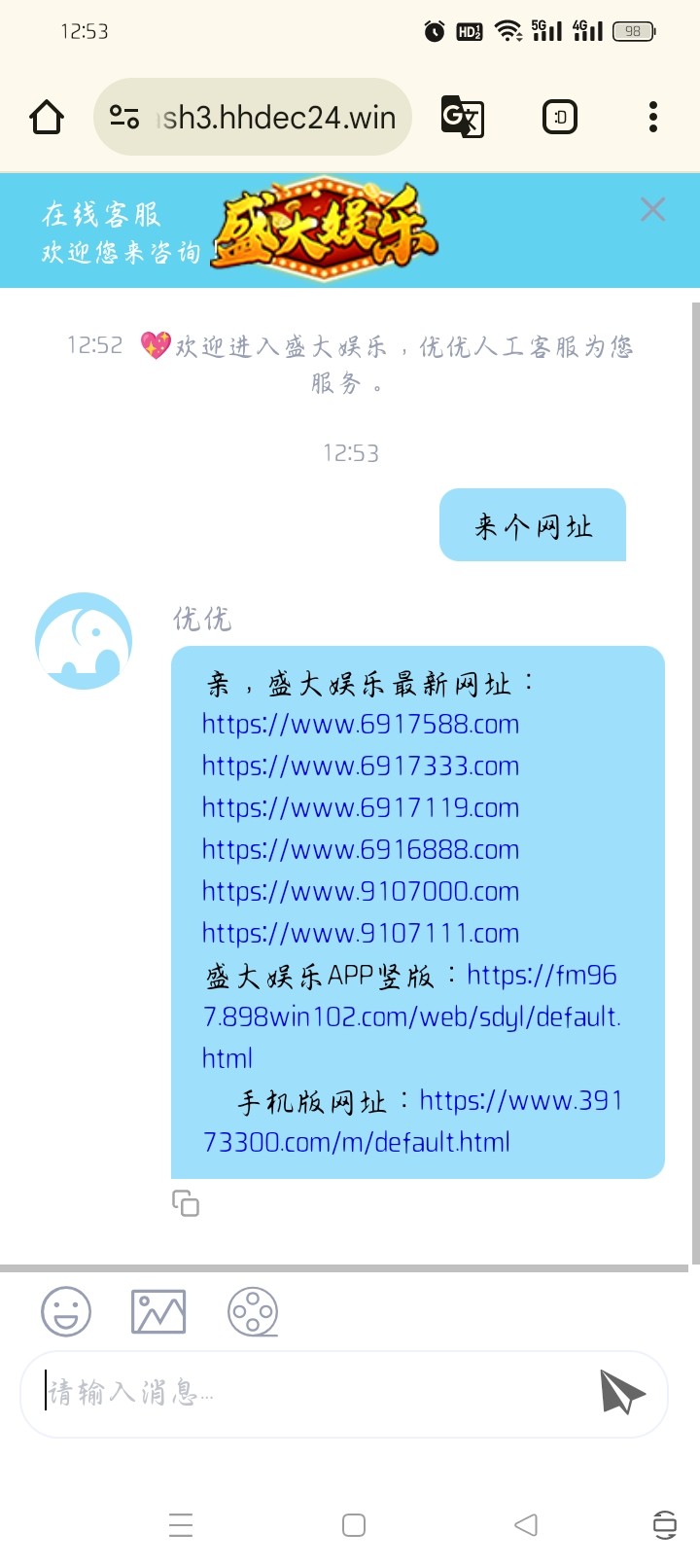700x1568 pixels.
Task: Open link https://www.9107111.com
Action: (360, 934)
